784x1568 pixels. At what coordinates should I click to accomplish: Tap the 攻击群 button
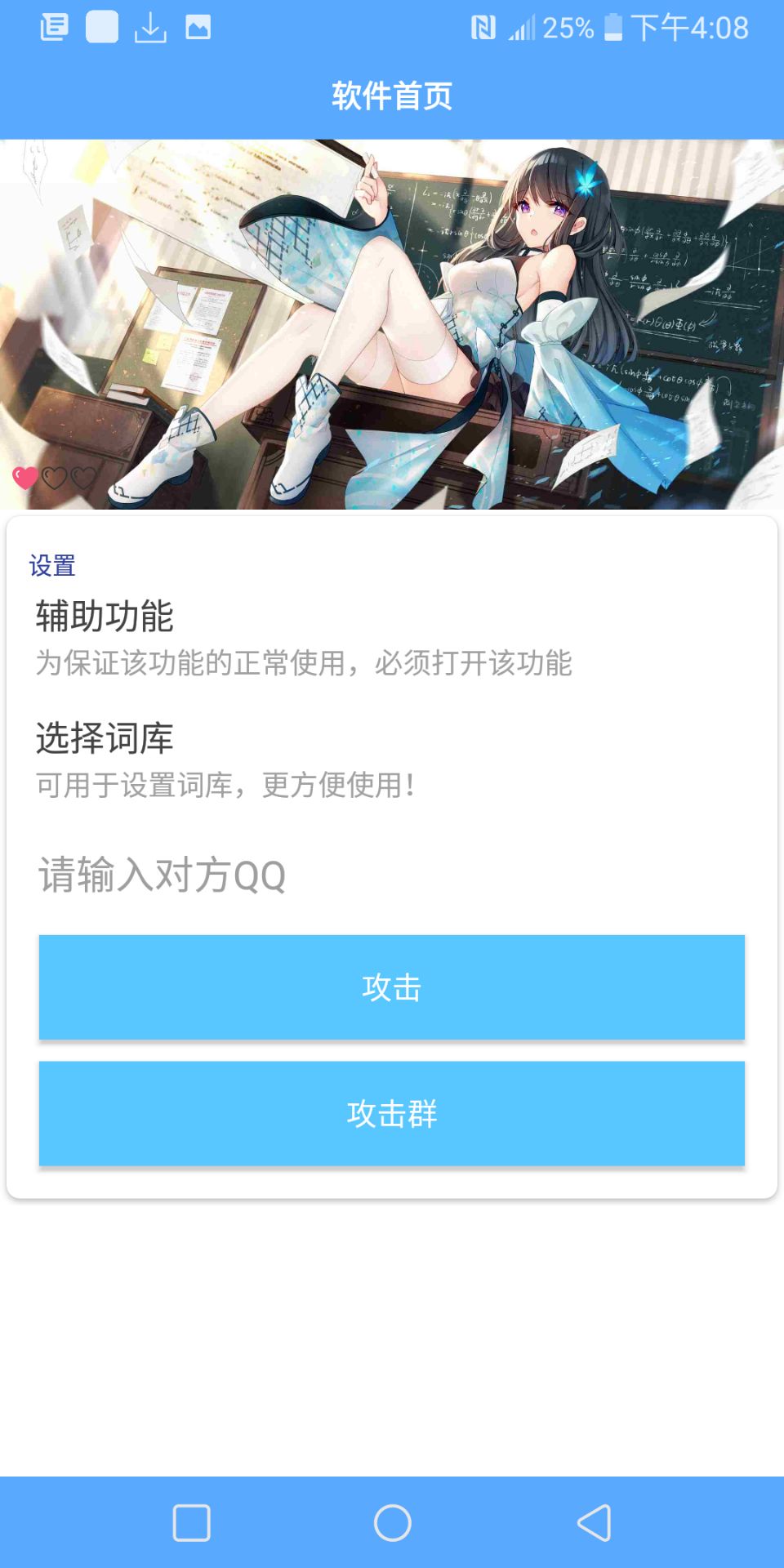pyautogui.click(x=392, y=1113)
